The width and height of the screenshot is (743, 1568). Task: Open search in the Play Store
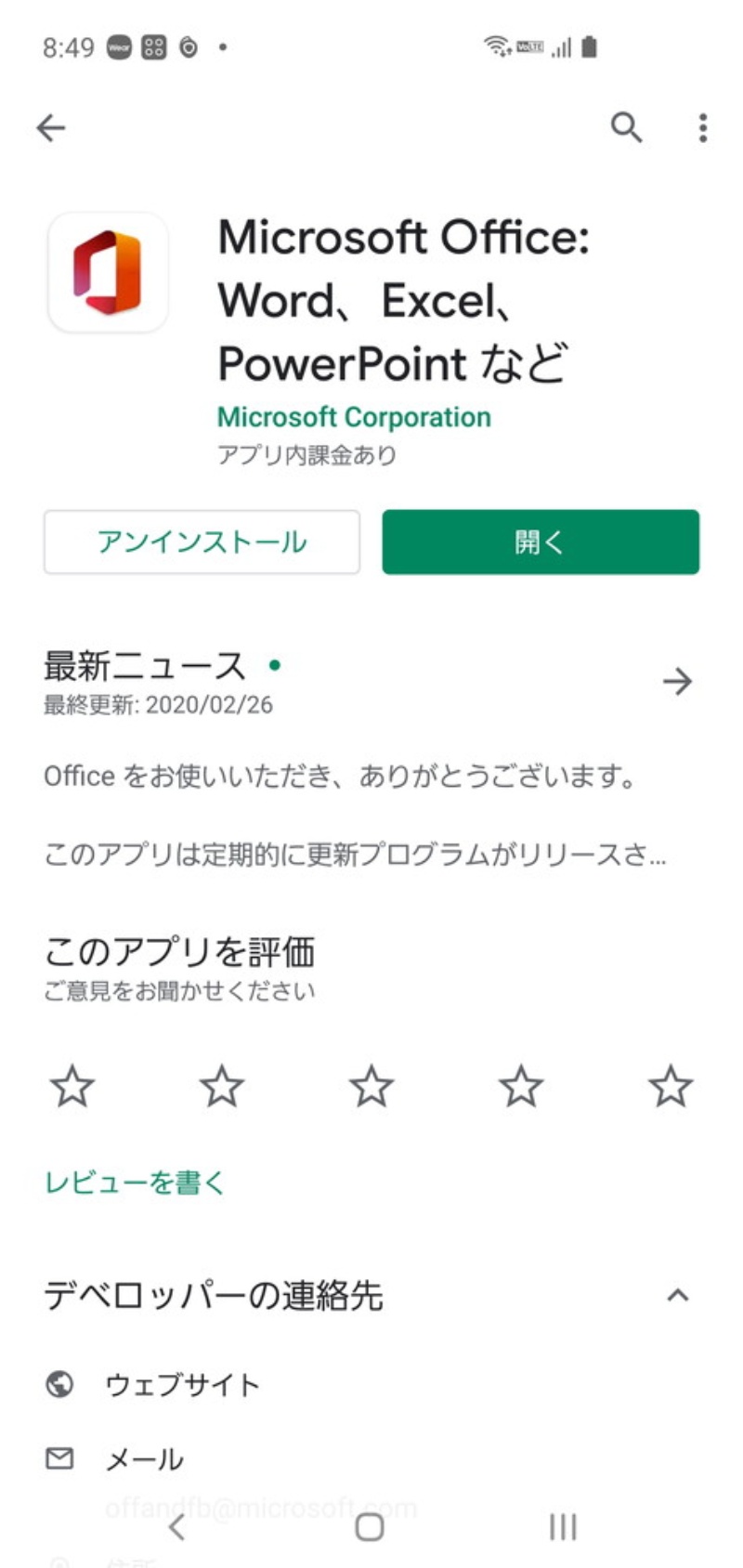pyautogui.click(x=626, y=127)
